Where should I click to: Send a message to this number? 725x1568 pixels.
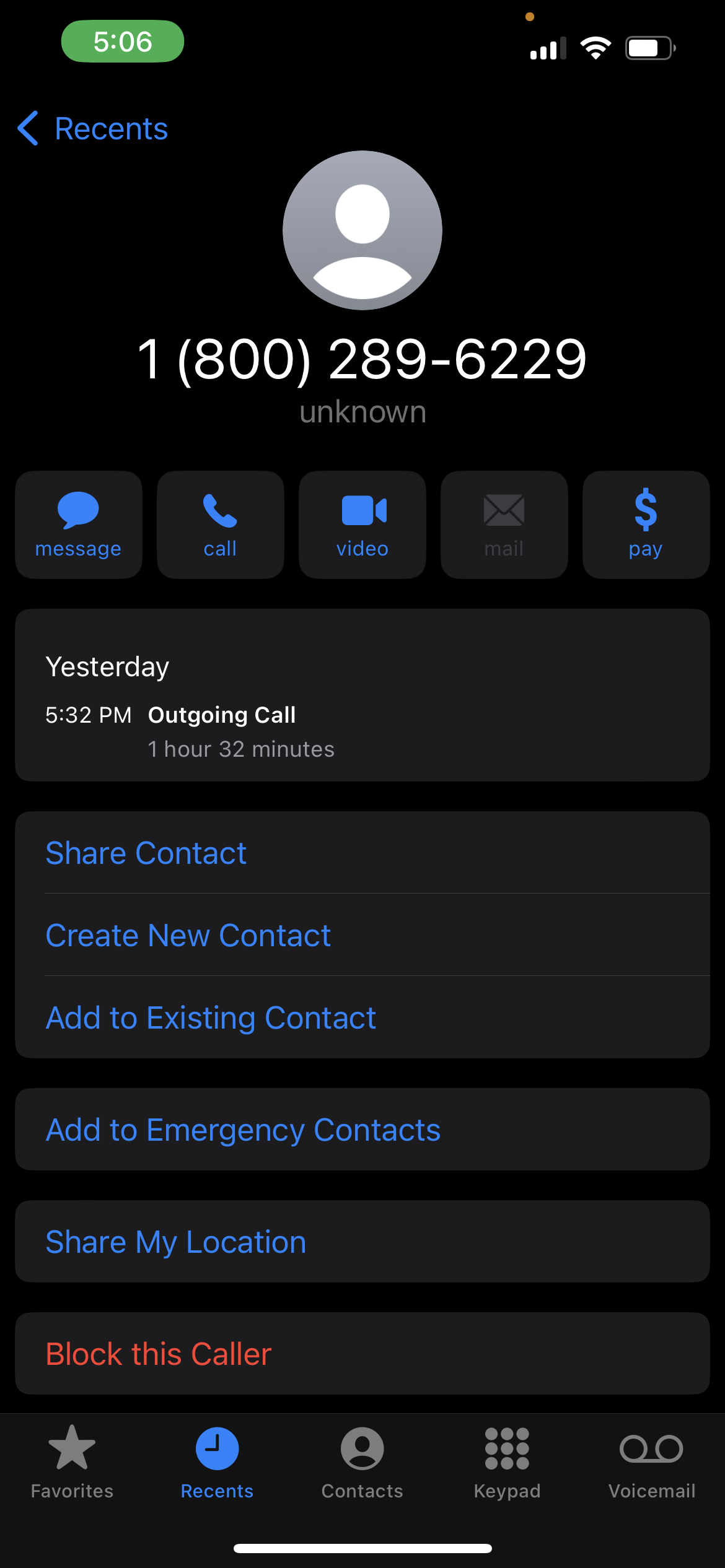click(x=79, y=525)
